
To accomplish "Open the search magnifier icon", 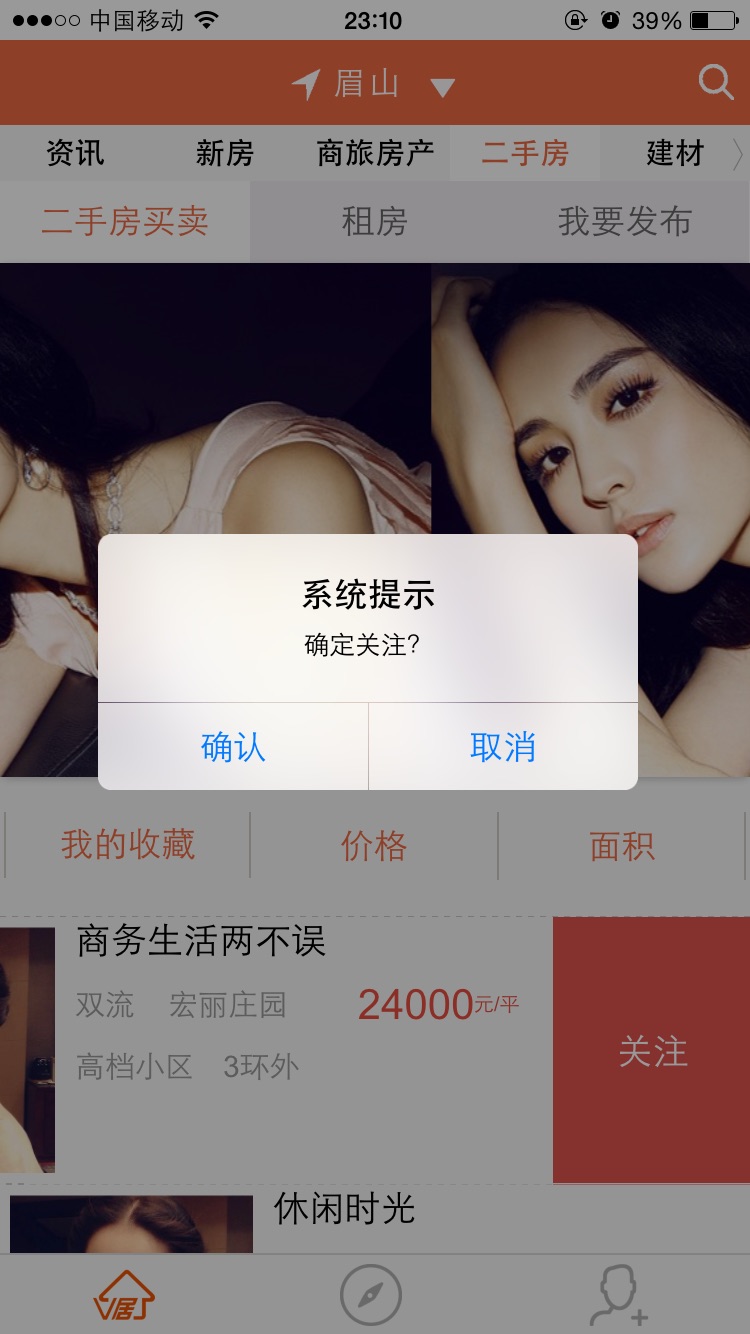I will pyautogui.click(x=716, y=82).
